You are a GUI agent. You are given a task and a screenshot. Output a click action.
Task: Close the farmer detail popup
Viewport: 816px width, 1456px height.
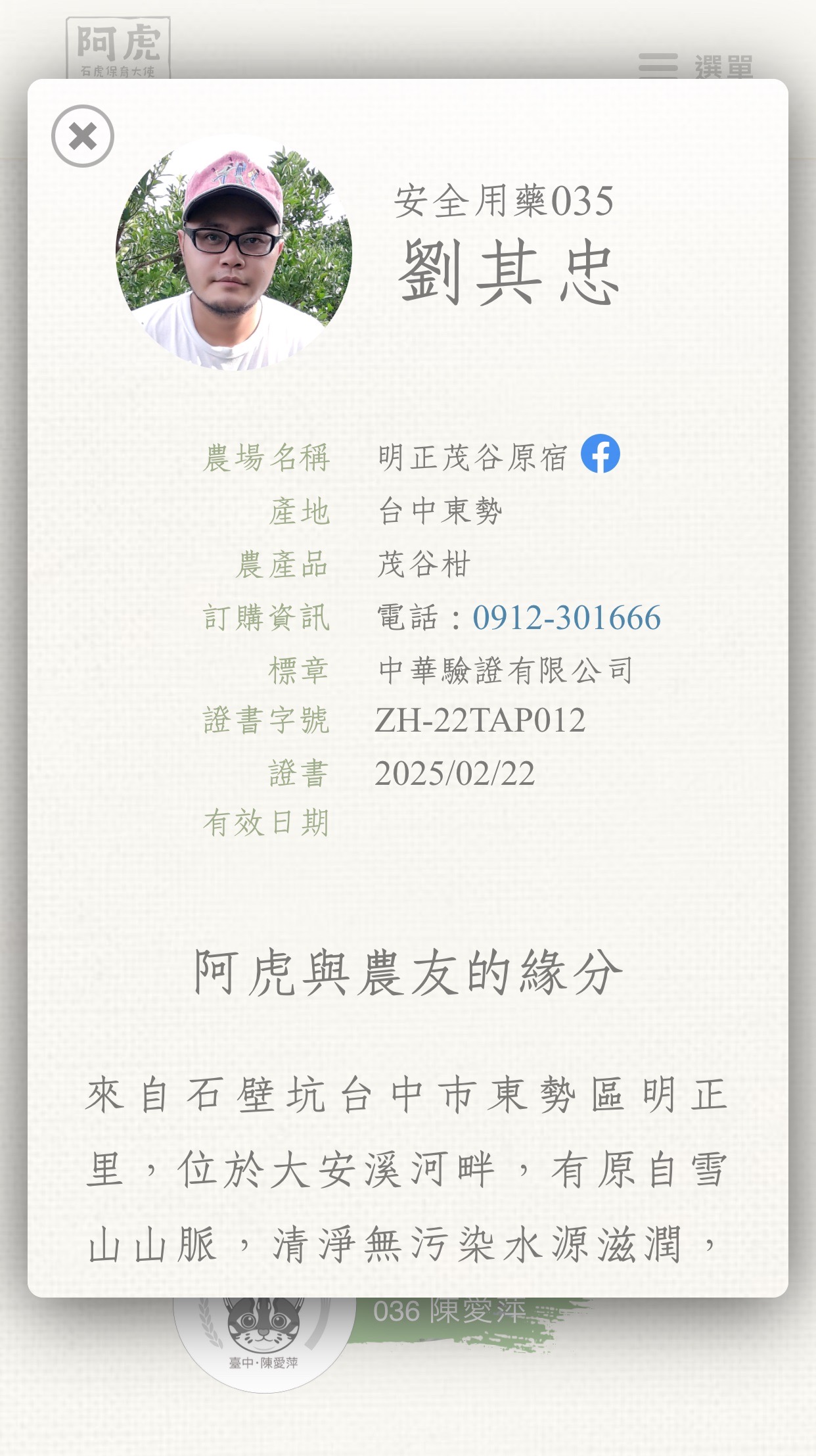(83, 136)
